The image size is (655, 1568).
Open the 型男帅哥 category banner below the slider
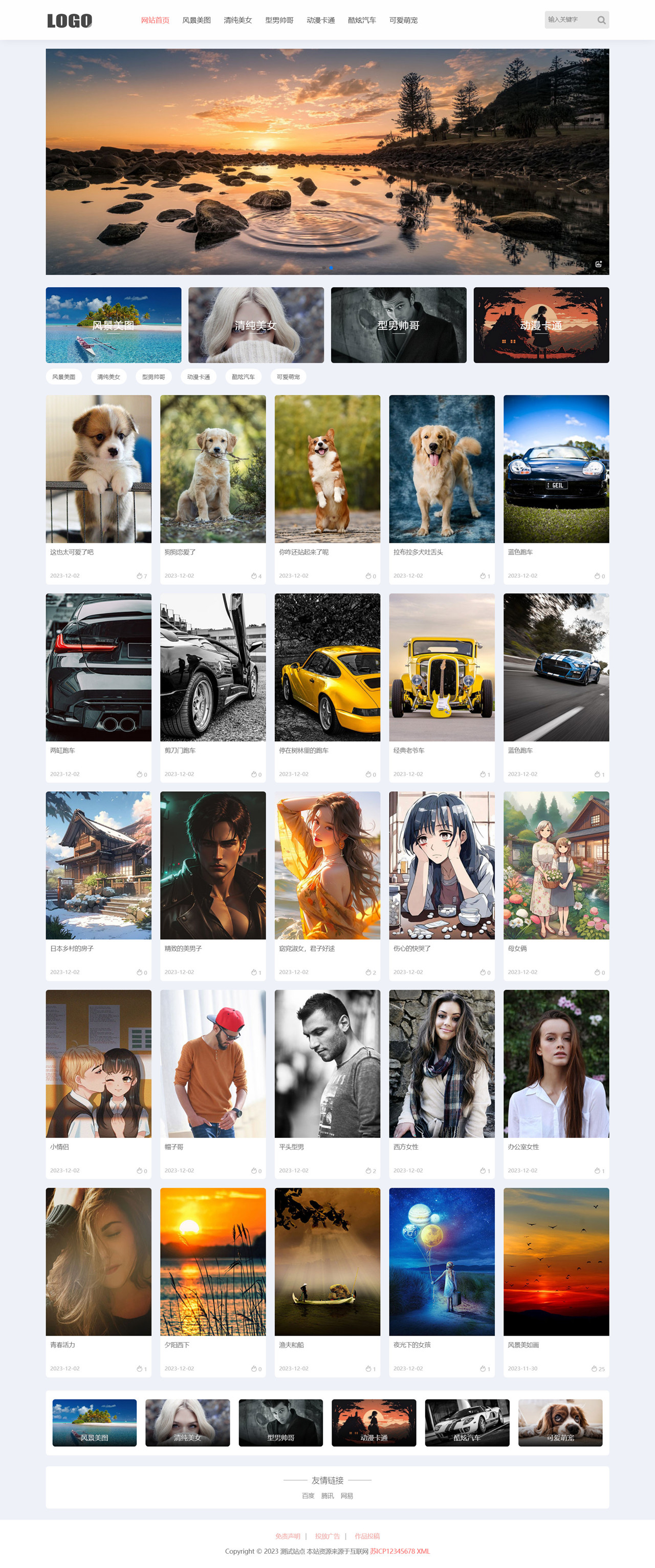coord(398,325)
